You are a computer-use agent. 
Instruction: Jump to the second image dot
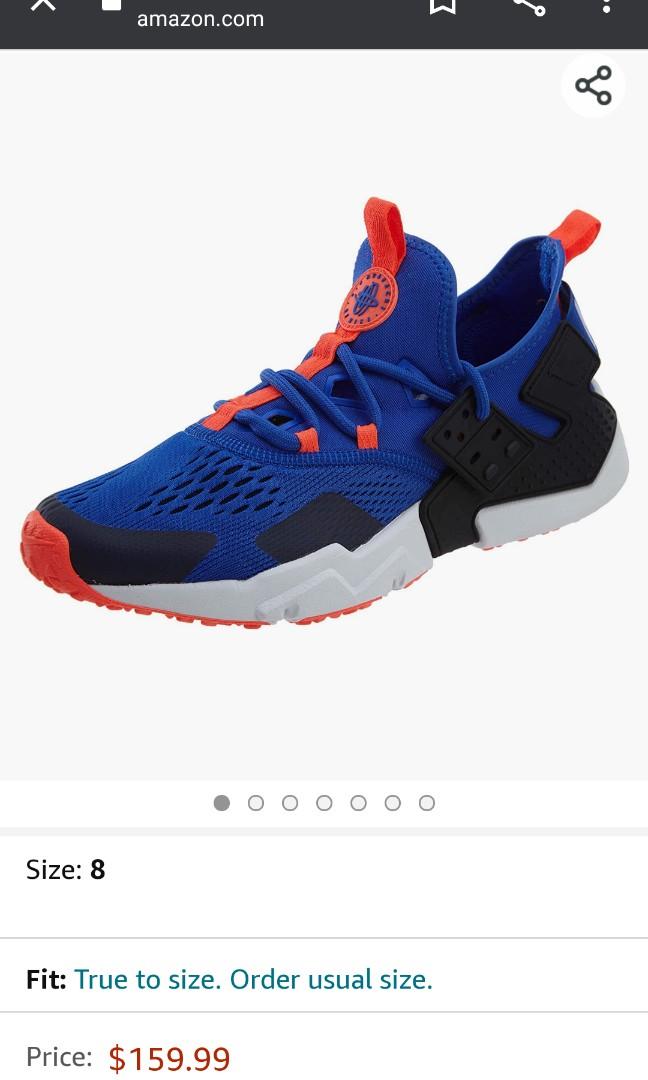tap(256, 803)
